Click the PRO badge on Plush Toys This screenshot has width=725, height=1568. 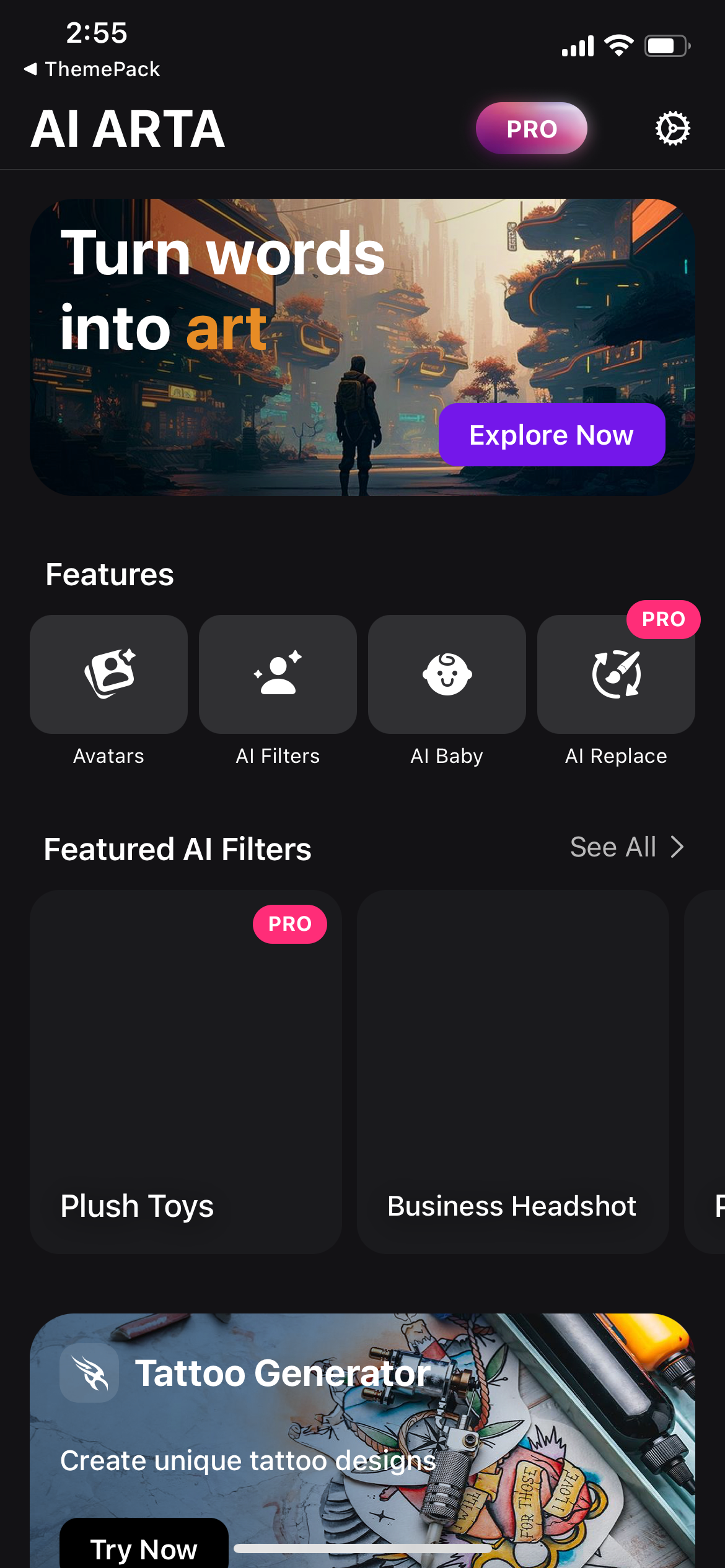pos(289,923)
